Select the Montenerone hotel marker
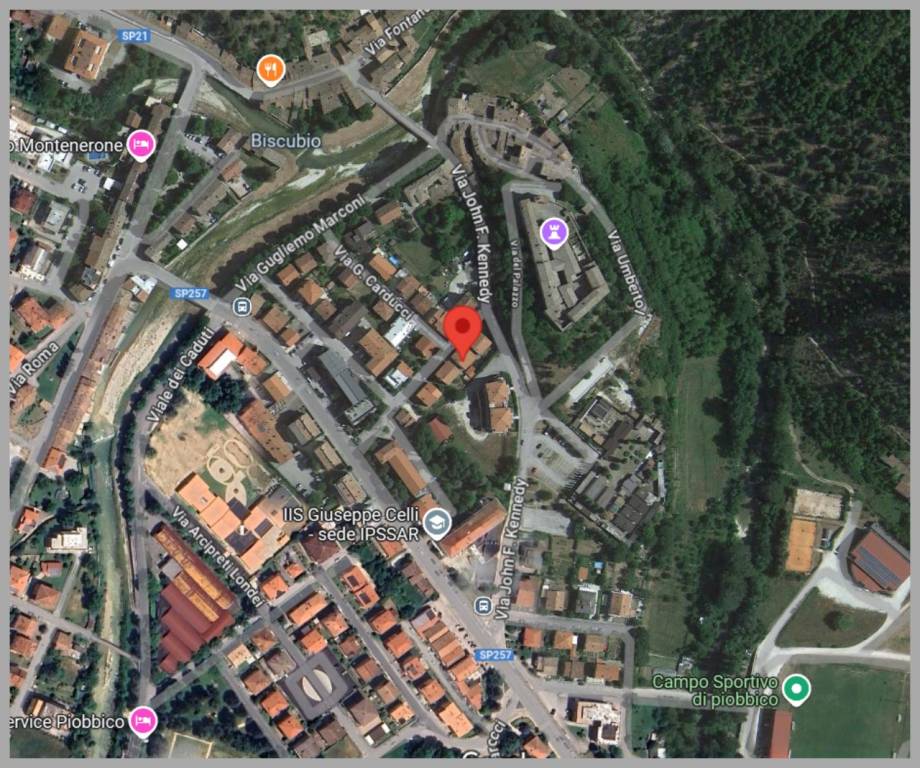920x768 pixels. (141, 145)
